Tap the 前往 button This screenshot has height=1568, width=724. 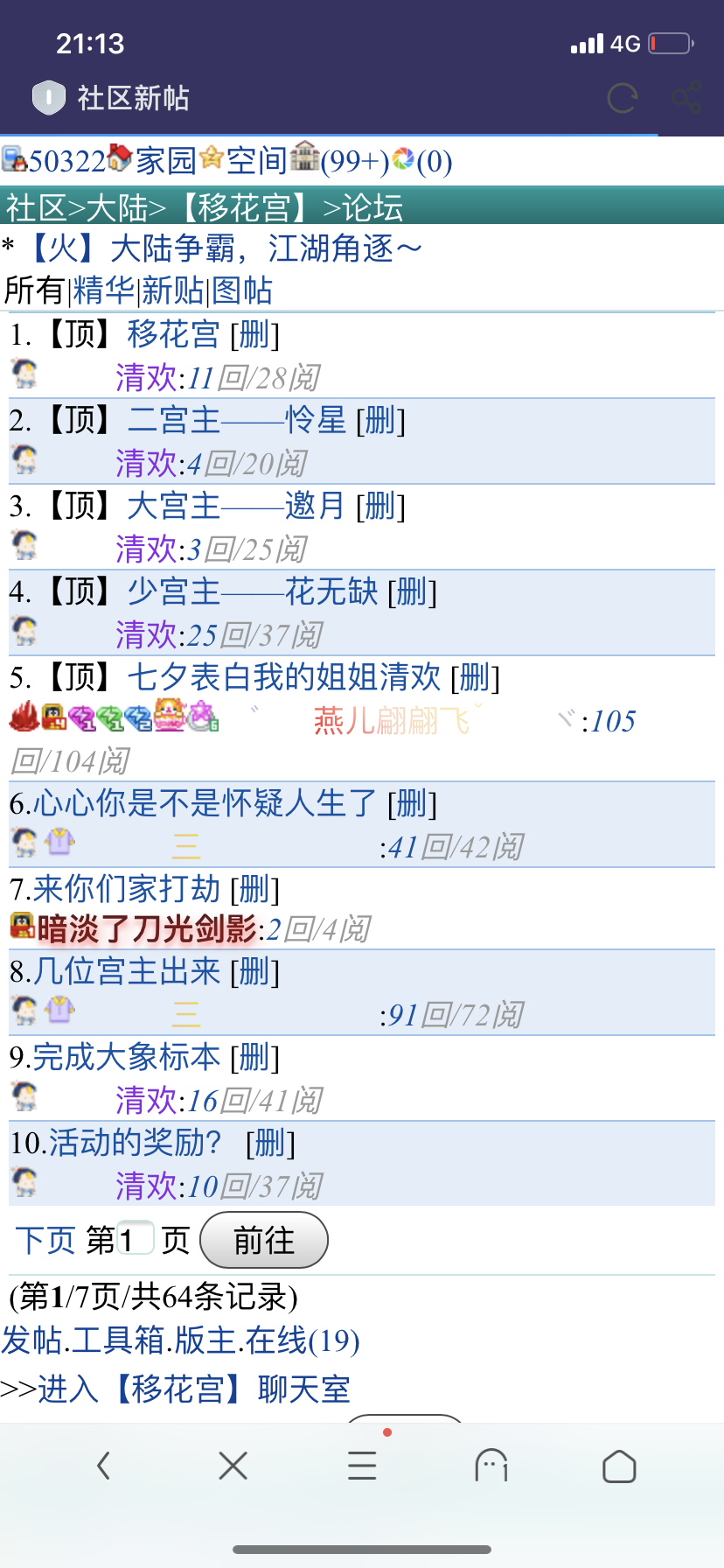[263, 1240]
